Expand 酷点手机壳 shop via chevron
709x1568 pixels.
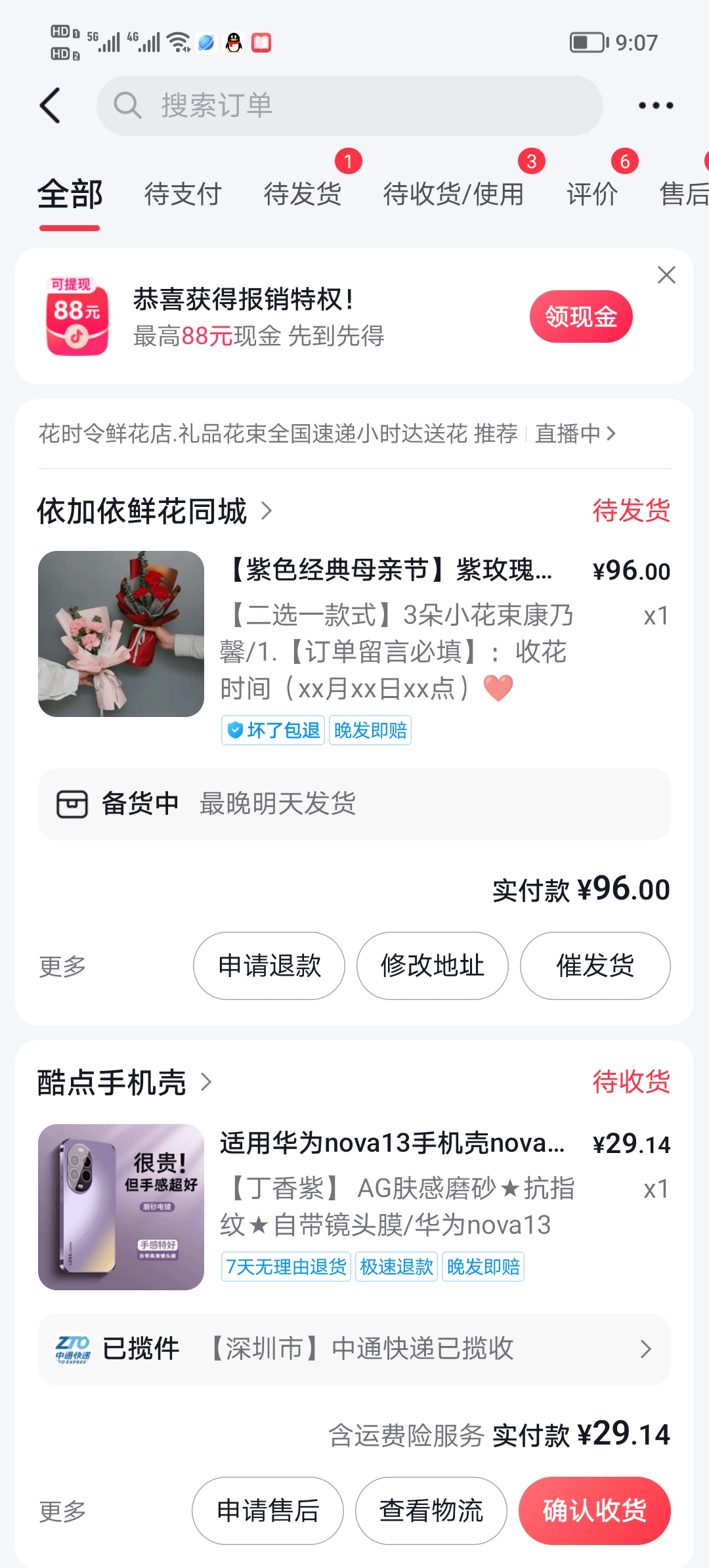tap(208, 1081)
